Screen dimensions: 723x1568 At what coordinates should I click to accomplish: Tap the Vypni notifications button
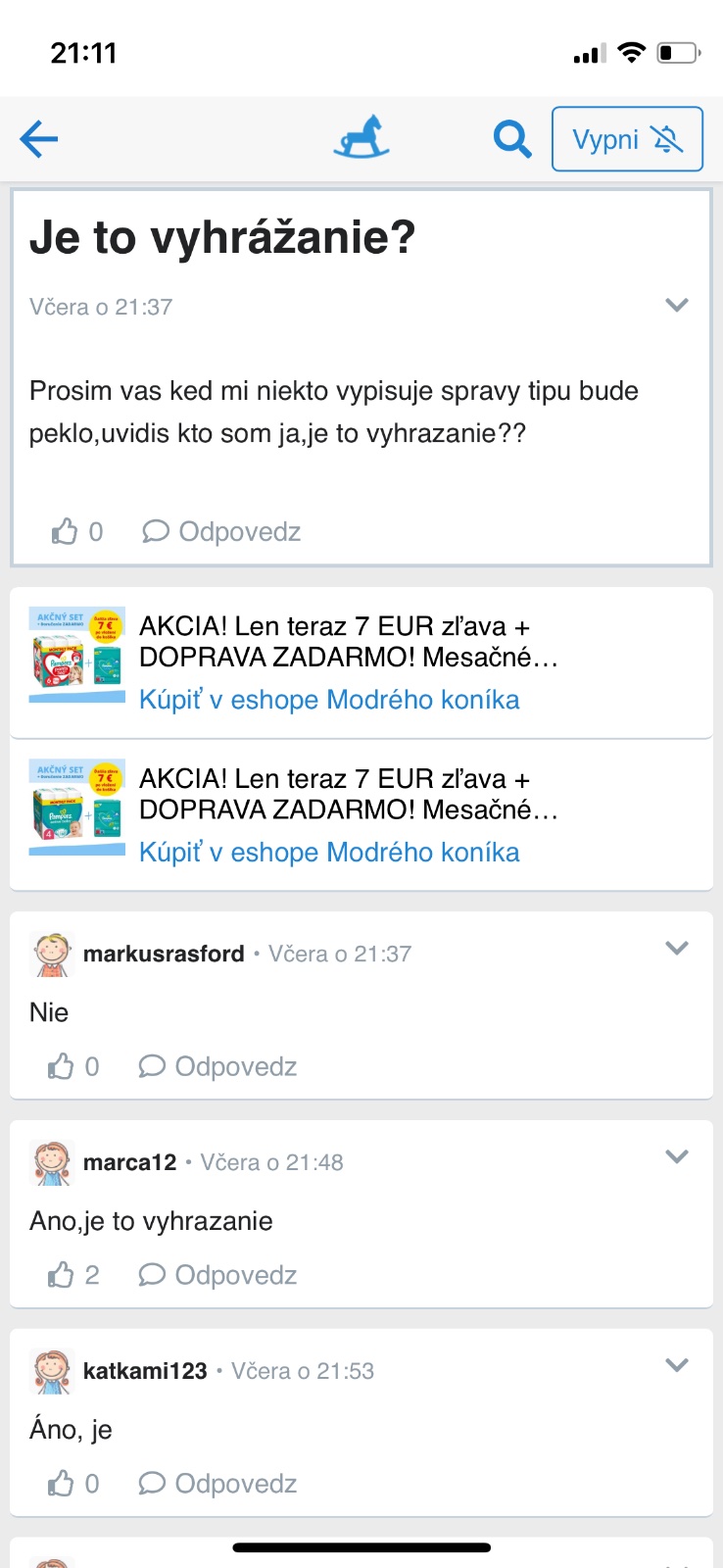(x=627, y=139)
